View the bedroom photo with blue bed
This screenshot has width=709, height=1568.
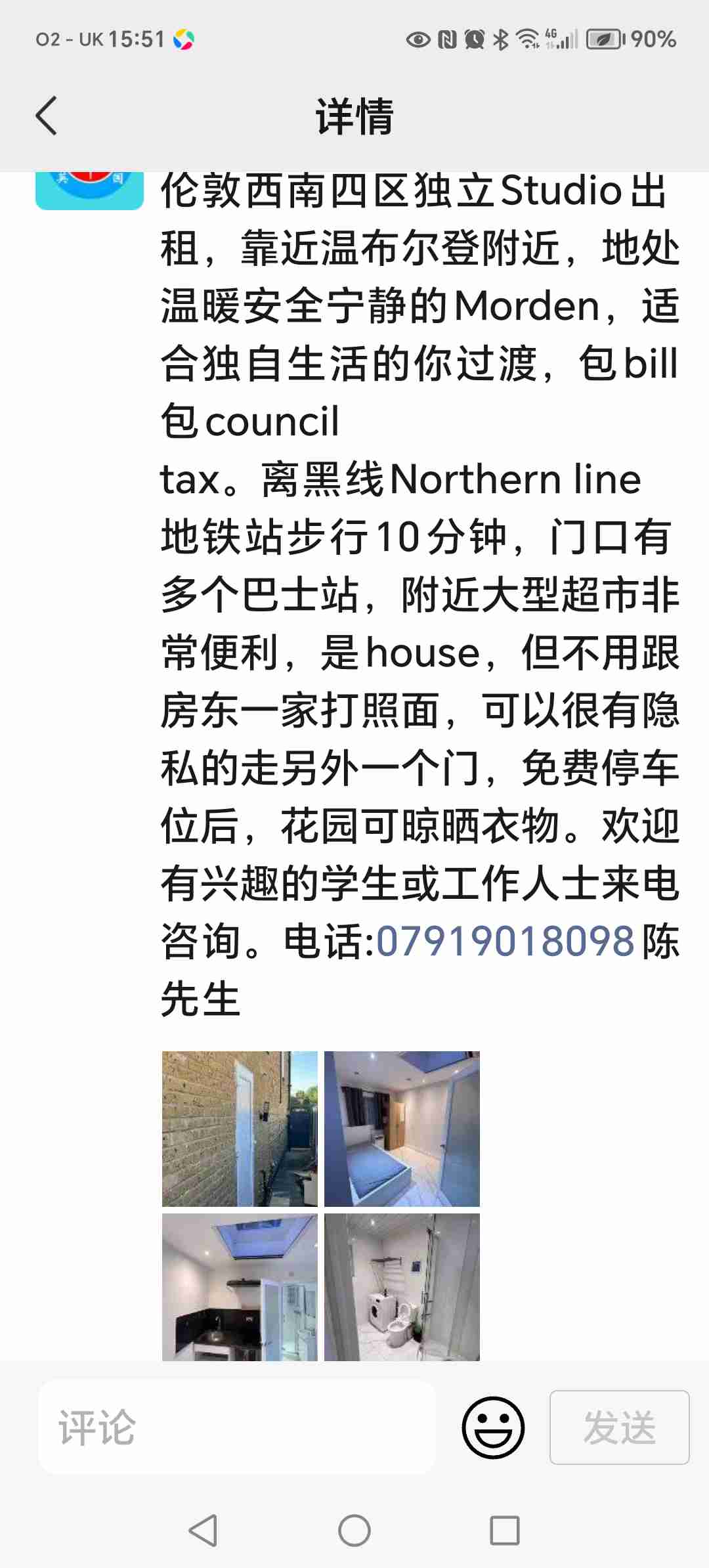pos(402,1129)
